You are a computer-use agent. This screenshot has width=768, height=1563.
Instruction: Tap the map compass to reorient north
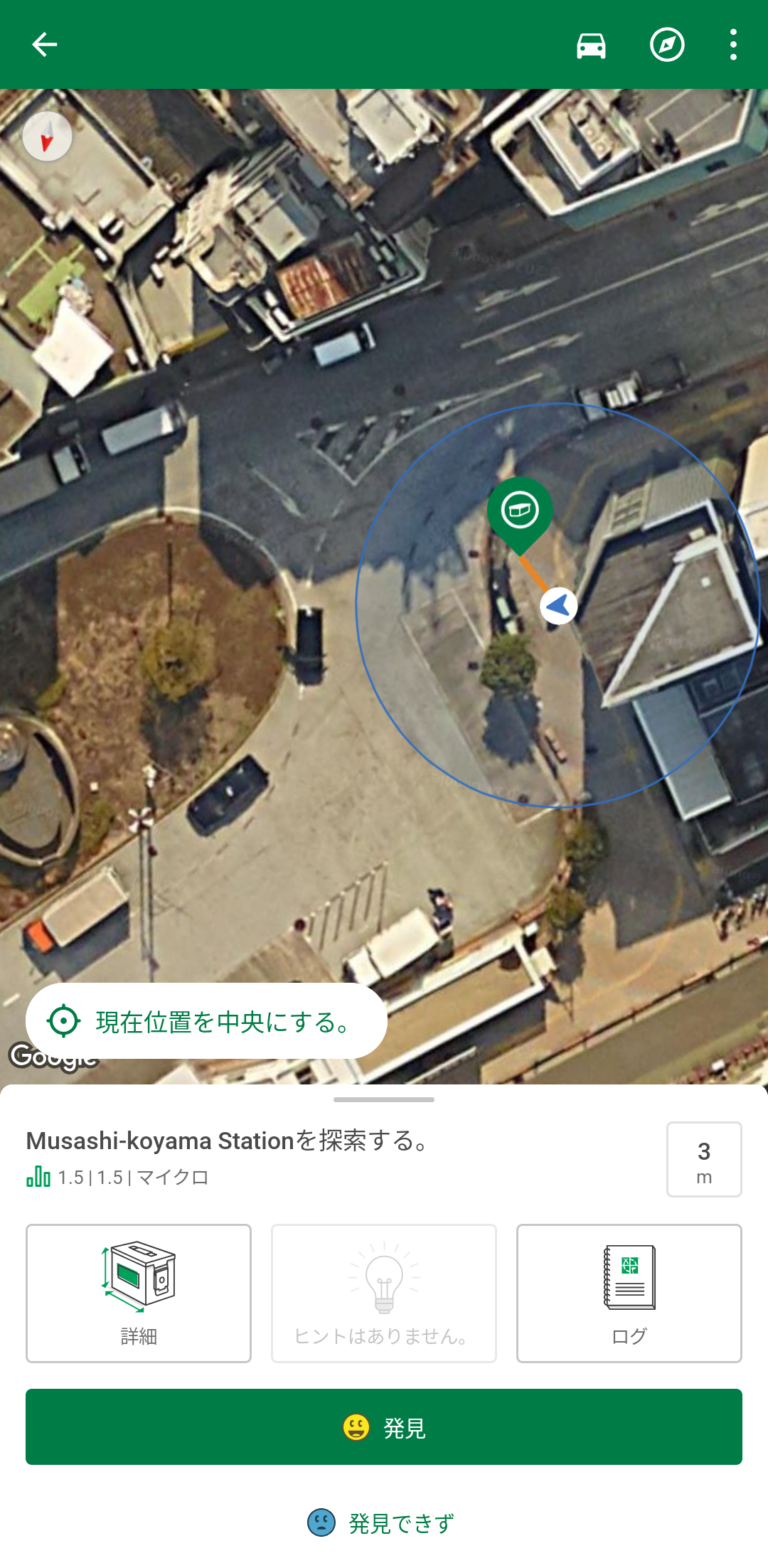47,137
